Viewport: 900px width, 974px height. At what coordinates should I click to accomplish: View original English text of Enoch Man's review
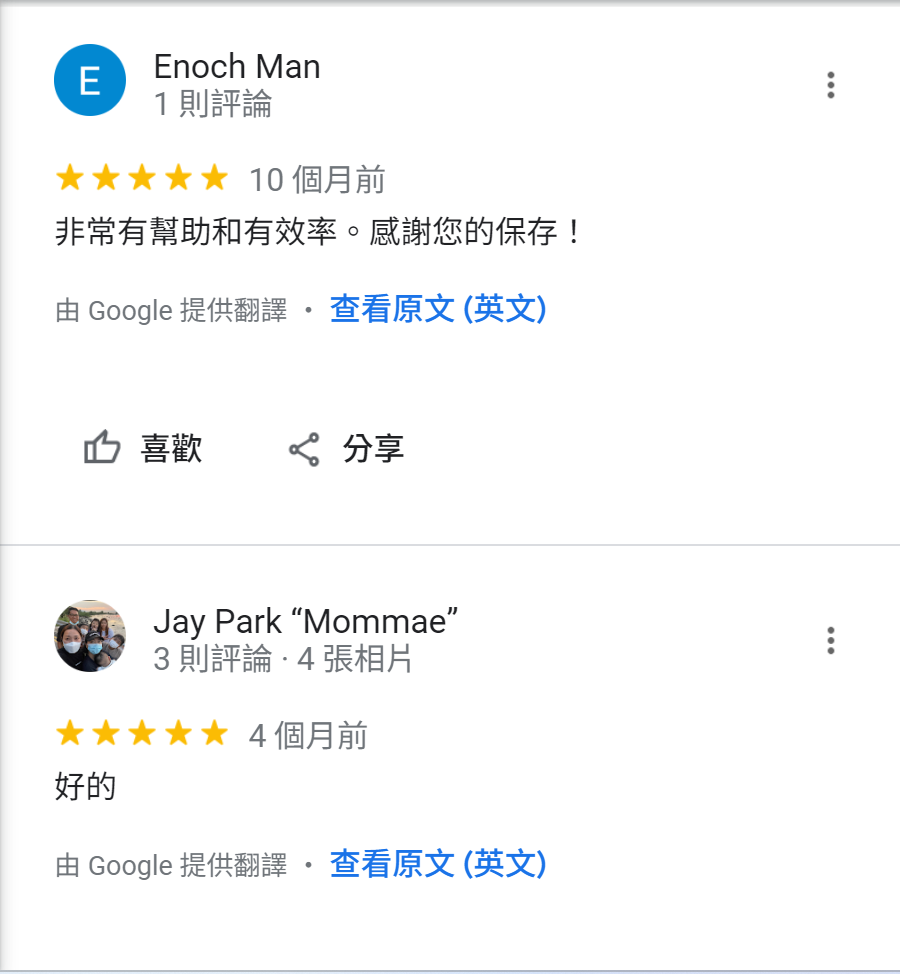[438, 309]
